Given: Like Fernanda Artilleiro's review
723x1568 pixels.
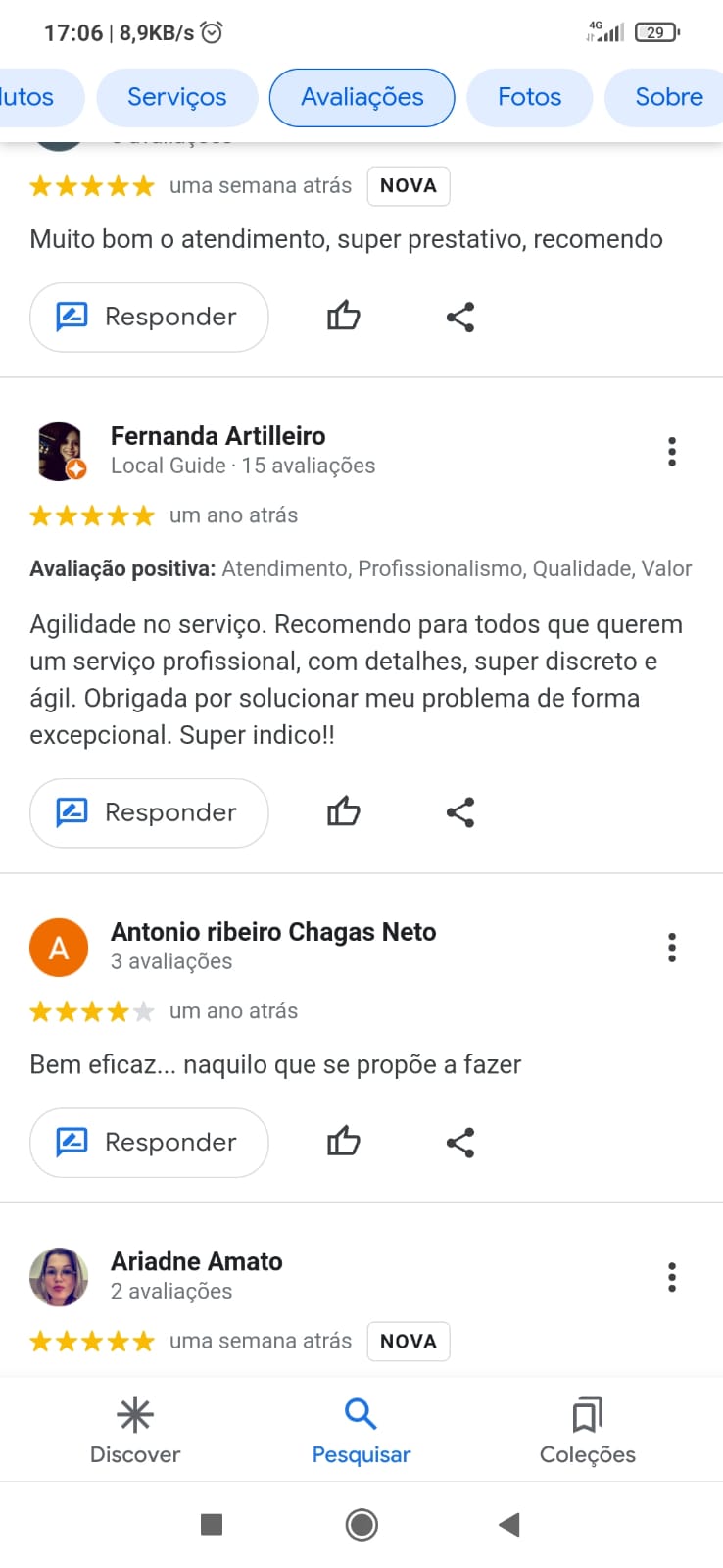Looking at the screenshot, I should (344, 812).
